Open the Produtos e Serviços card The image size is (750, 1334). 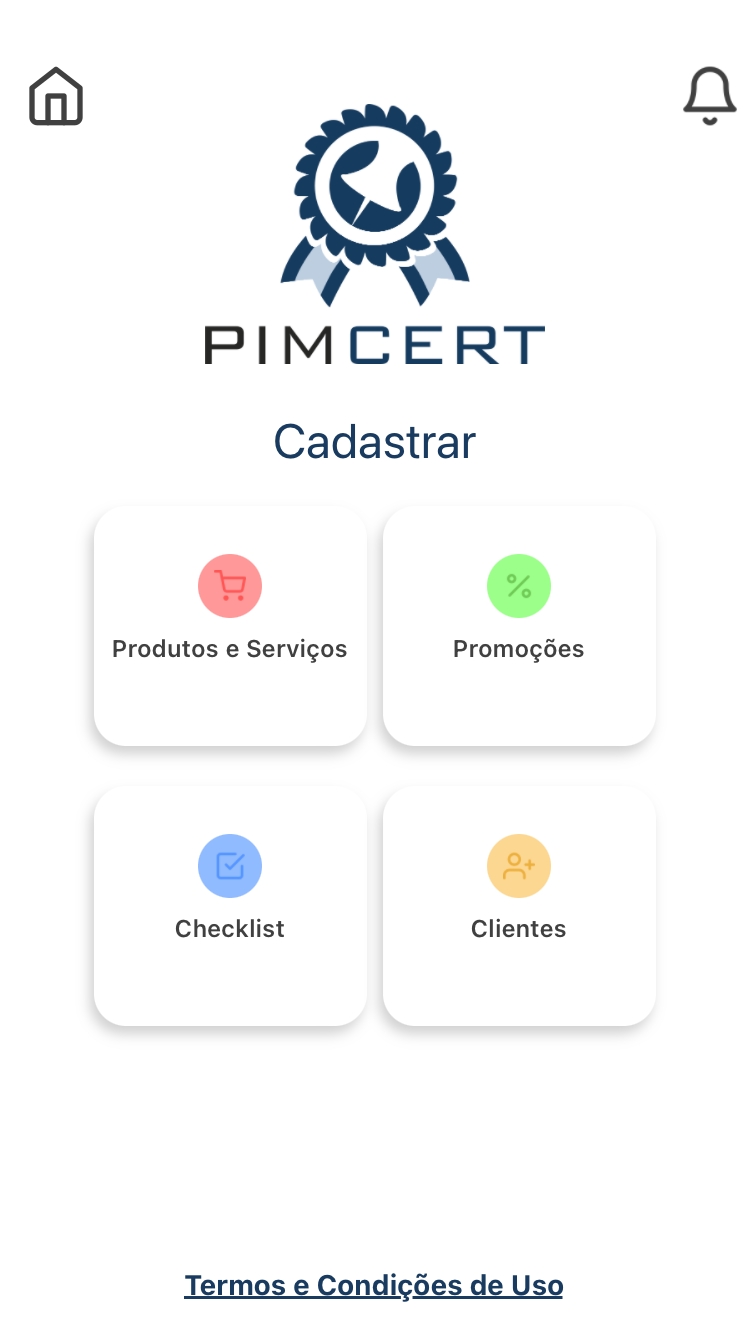[x=230, y=626]
